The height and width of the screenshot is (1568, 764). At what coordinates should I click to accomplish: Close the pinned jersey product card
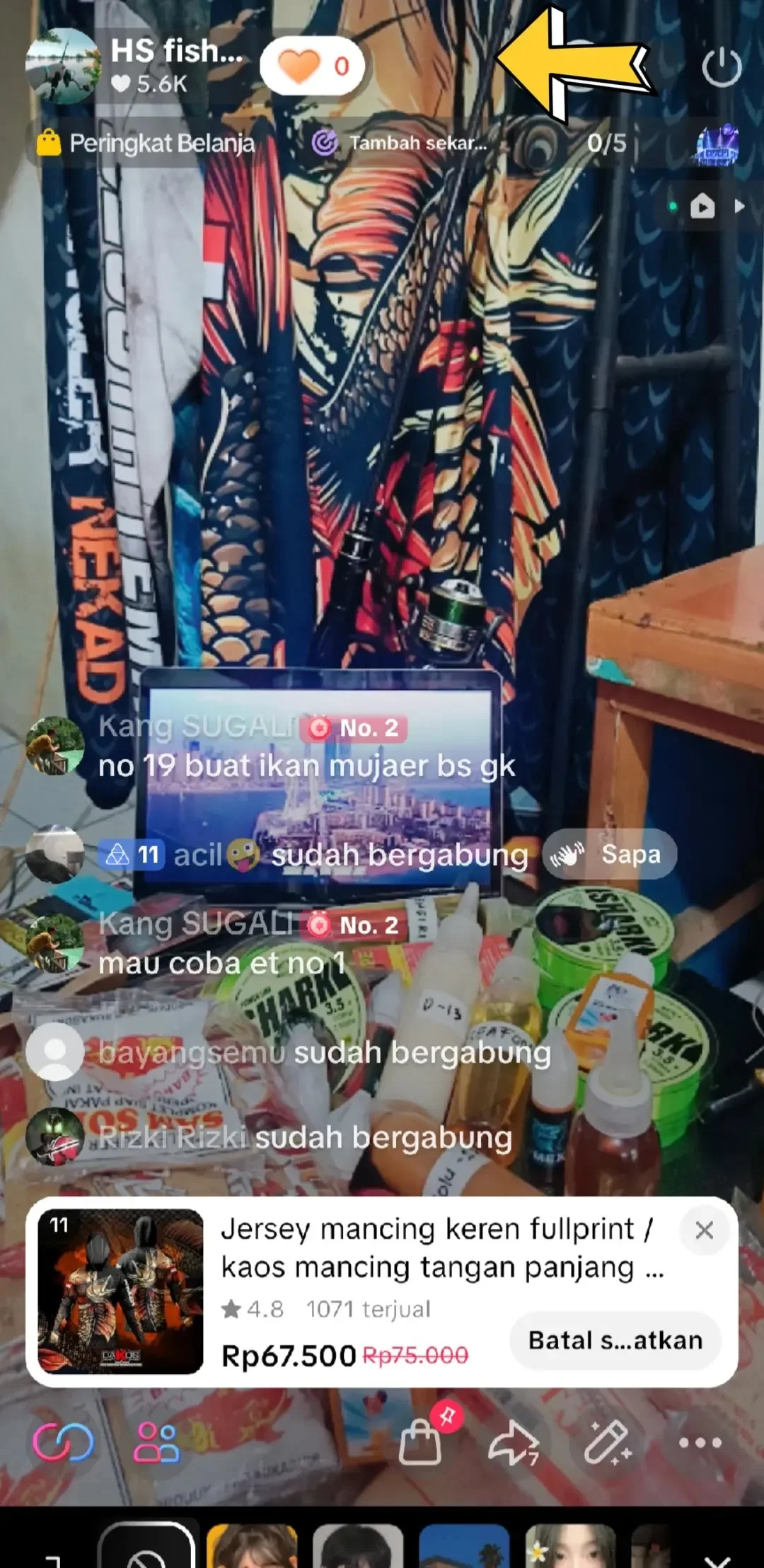tap(704, 1230)
